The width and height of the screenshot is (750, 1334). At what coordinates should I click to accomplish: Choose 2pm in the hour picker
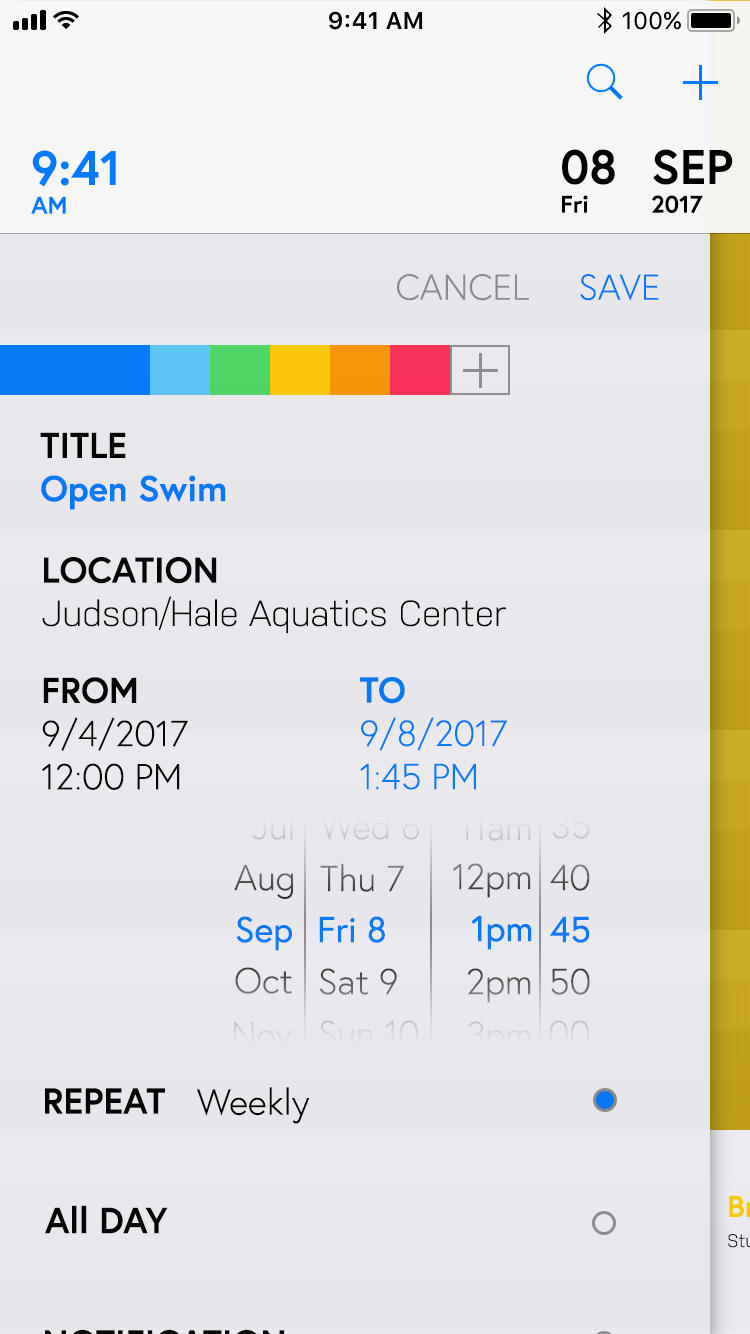499,983
